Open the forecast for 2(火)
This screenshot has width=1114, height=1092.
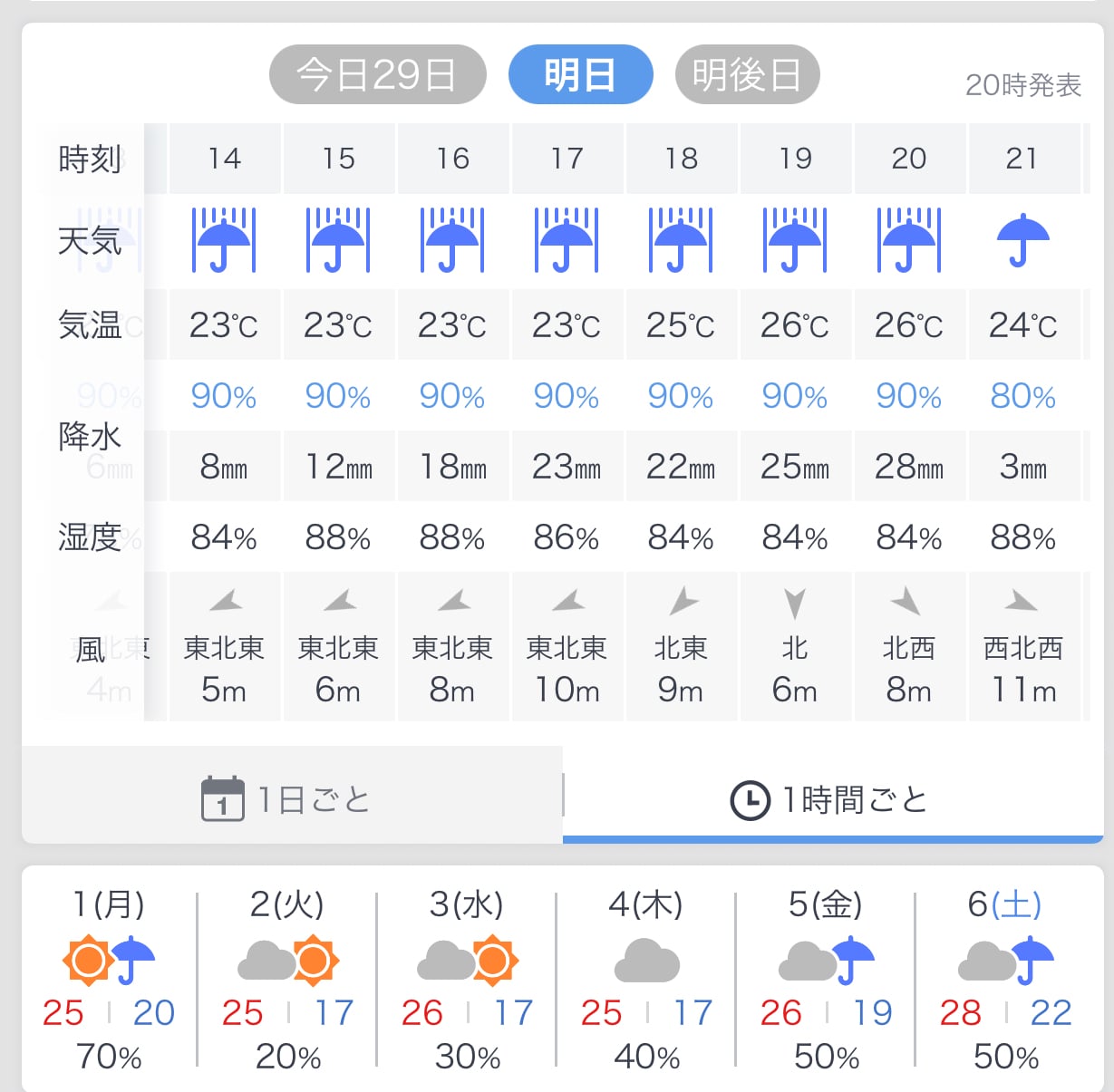[287, 979]
